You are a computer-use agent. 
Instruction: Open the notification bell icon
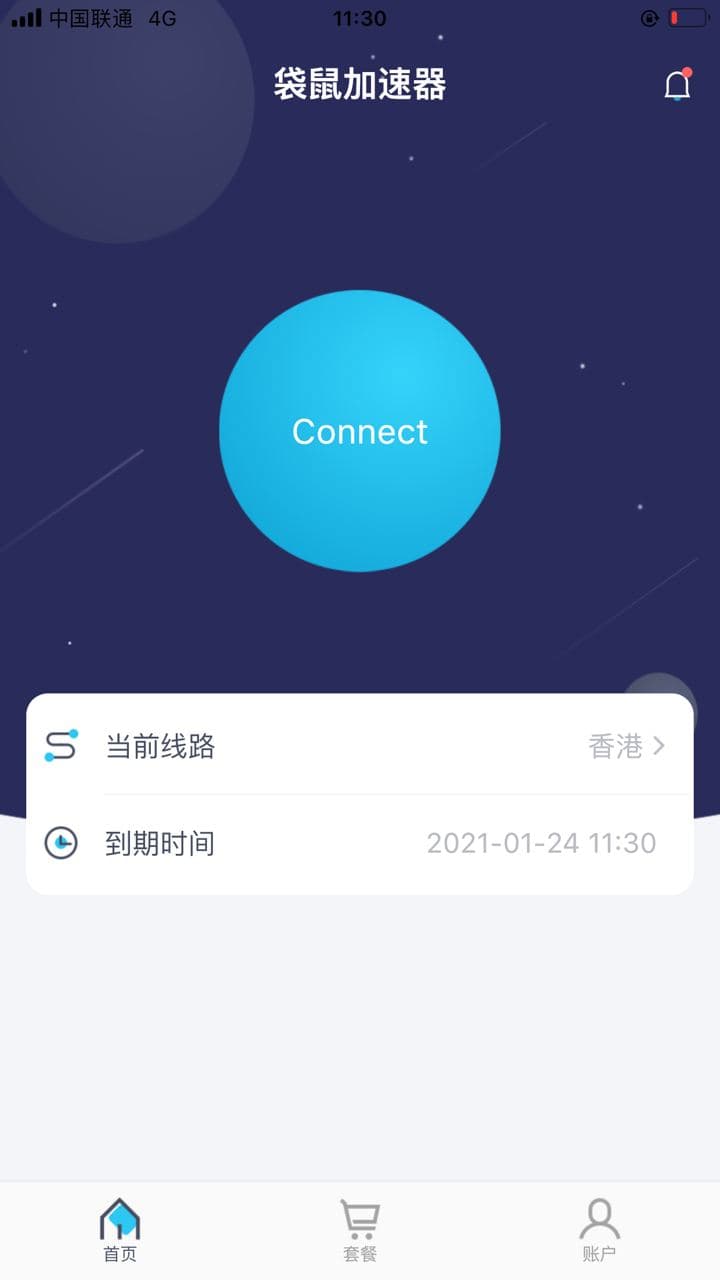(x=675, y=86)
